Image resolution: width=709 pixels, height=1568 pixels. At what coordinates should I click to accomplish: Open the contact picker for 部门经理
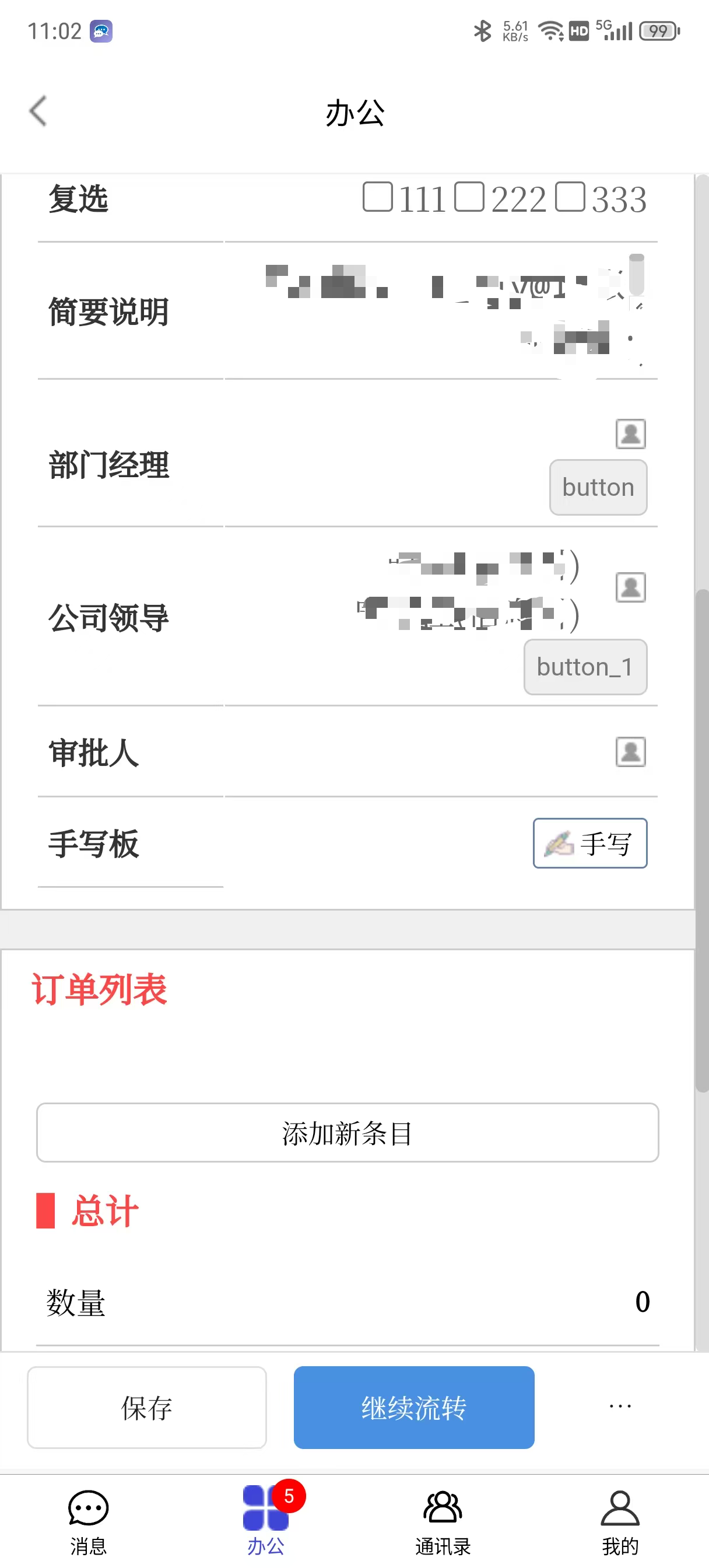[629, 433]
